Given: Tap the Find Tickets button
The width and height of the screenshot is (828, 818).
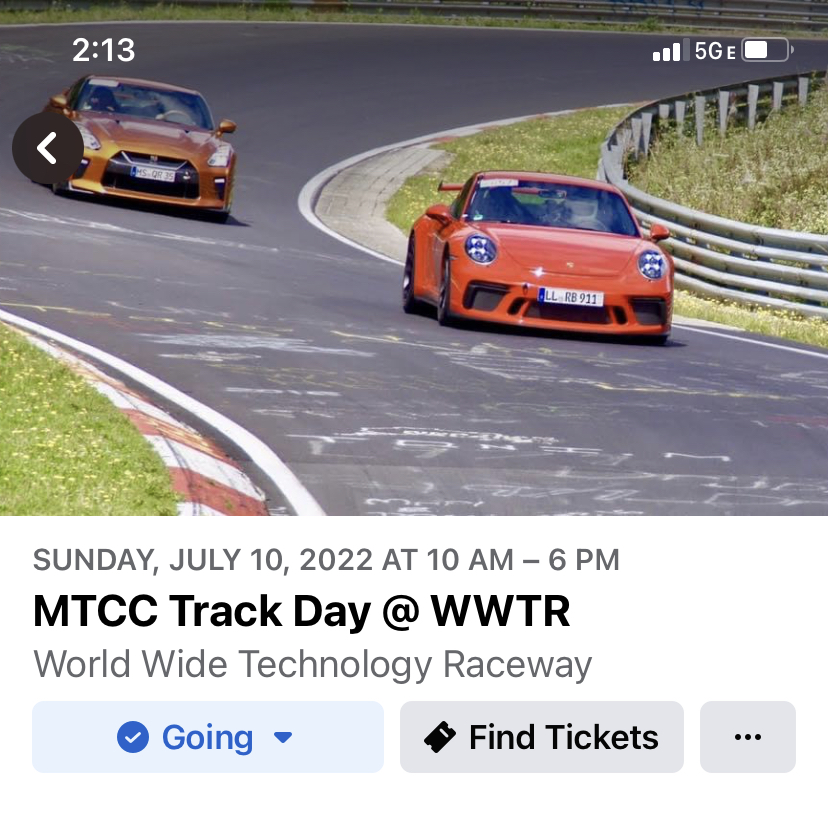Looking at the screenshot, I should (542, 738).
